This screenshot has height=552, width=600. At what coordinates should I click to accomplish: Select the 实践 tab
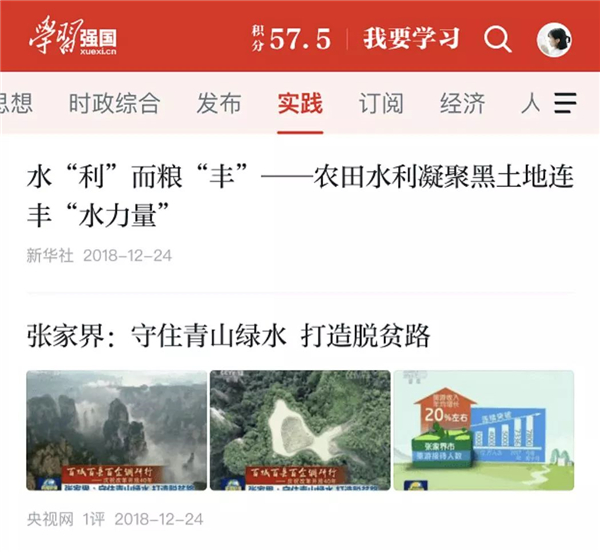click(x=300, y=103)
